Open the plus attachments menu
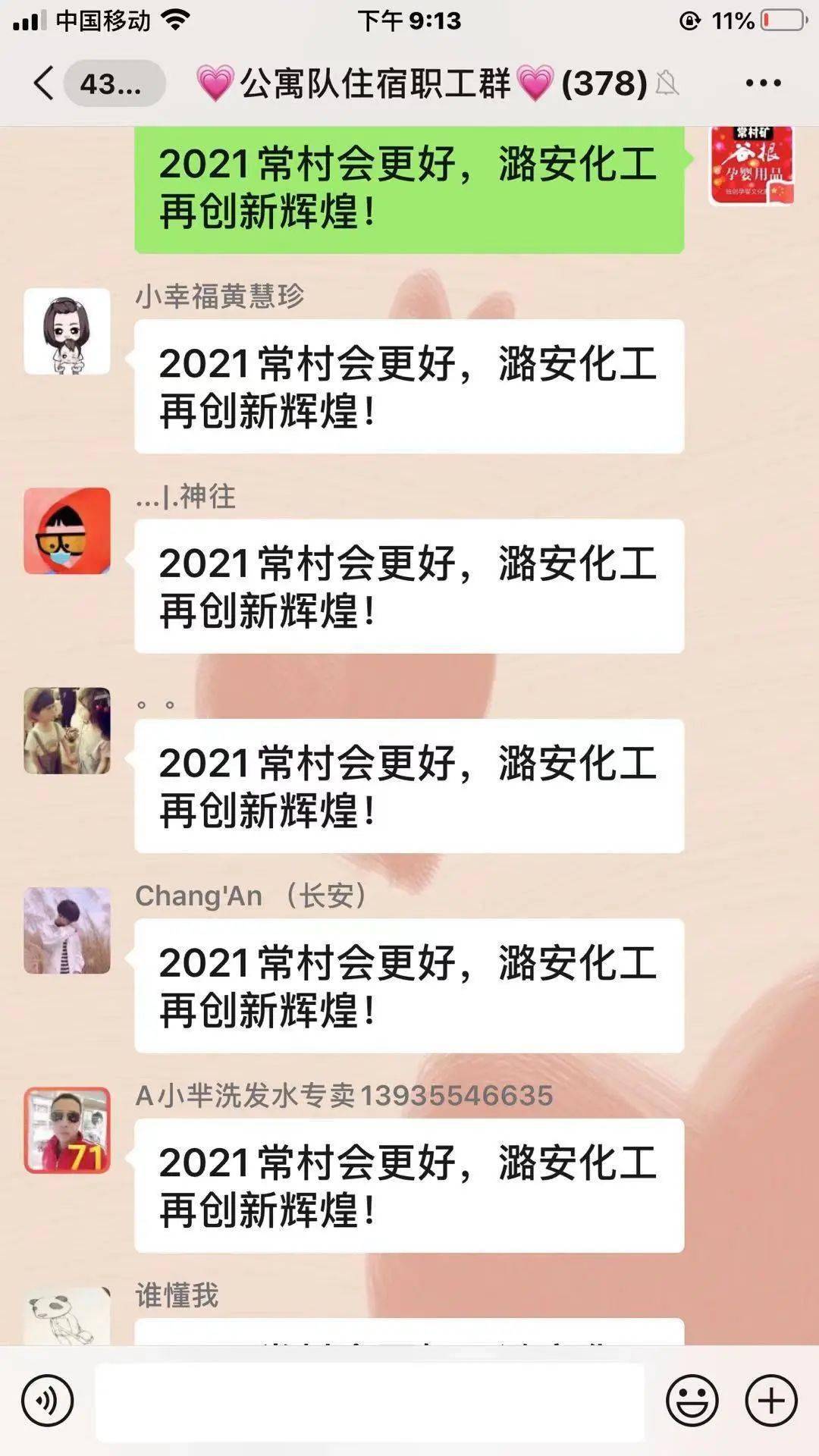819x1456 pixels. click(771, 1400)
